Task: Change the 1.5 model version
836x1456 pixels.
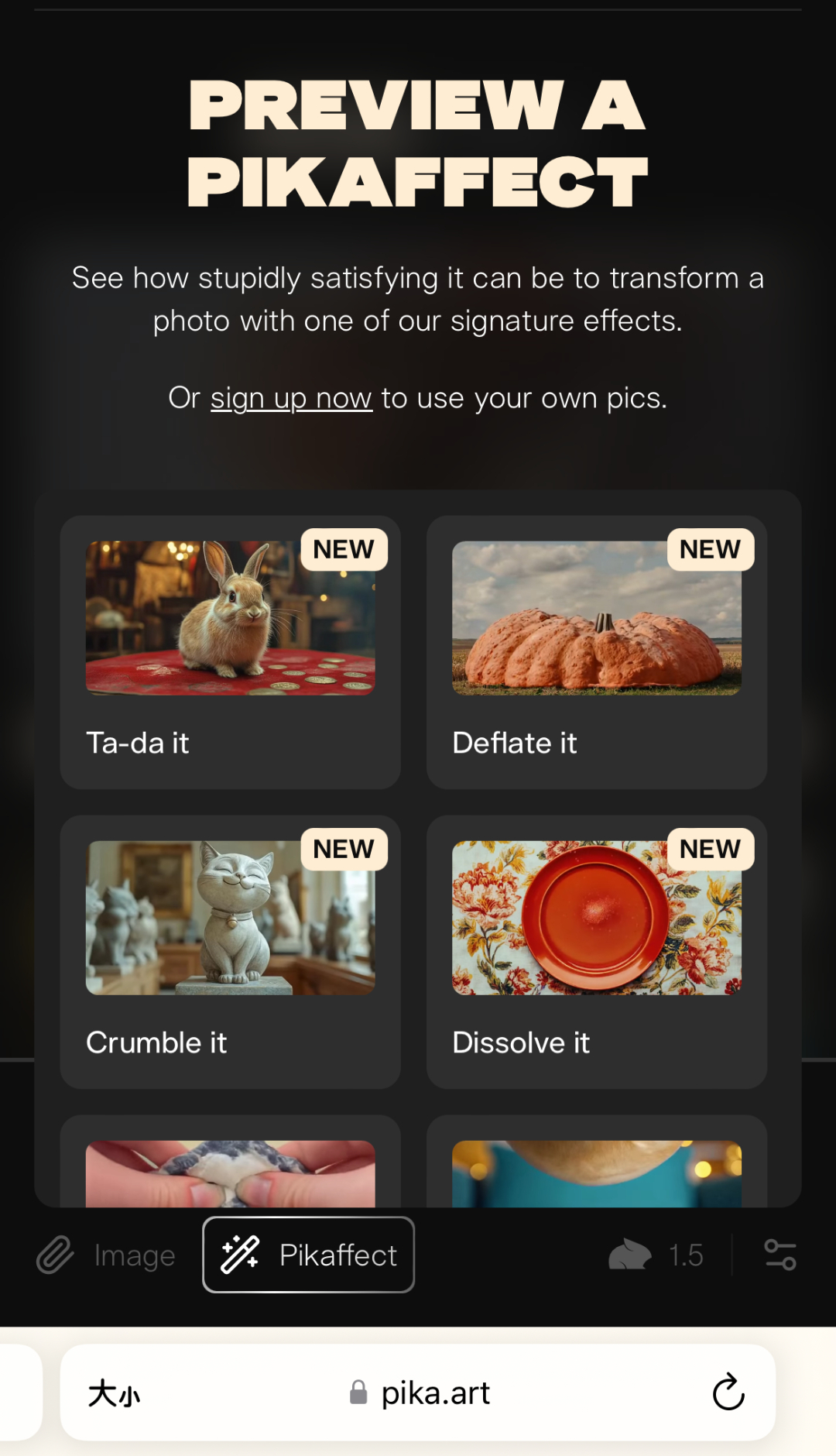Action: [656, 1255]
